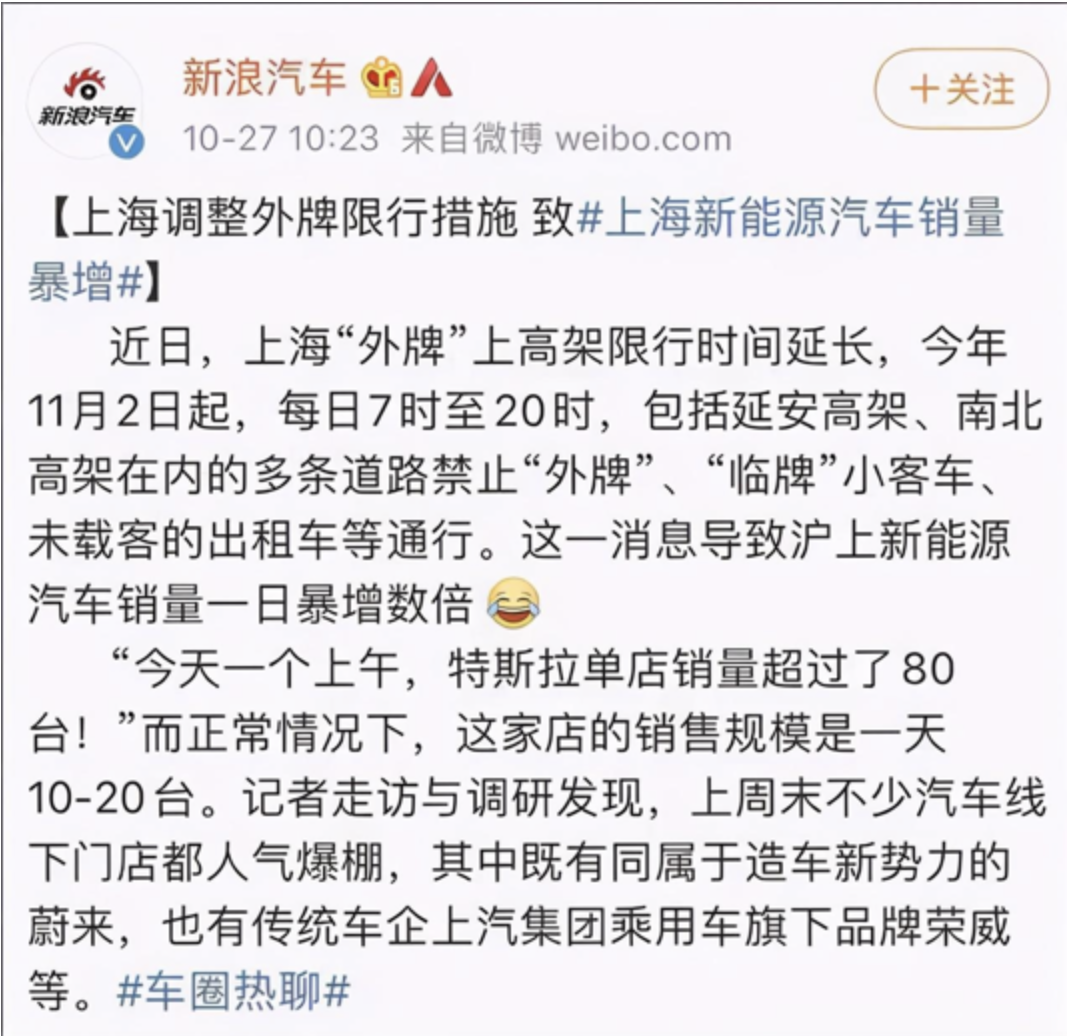This screenshot has width=1068, height=1036.
Task: Open the 新浪汽车 username
Action: coord(265,79)
